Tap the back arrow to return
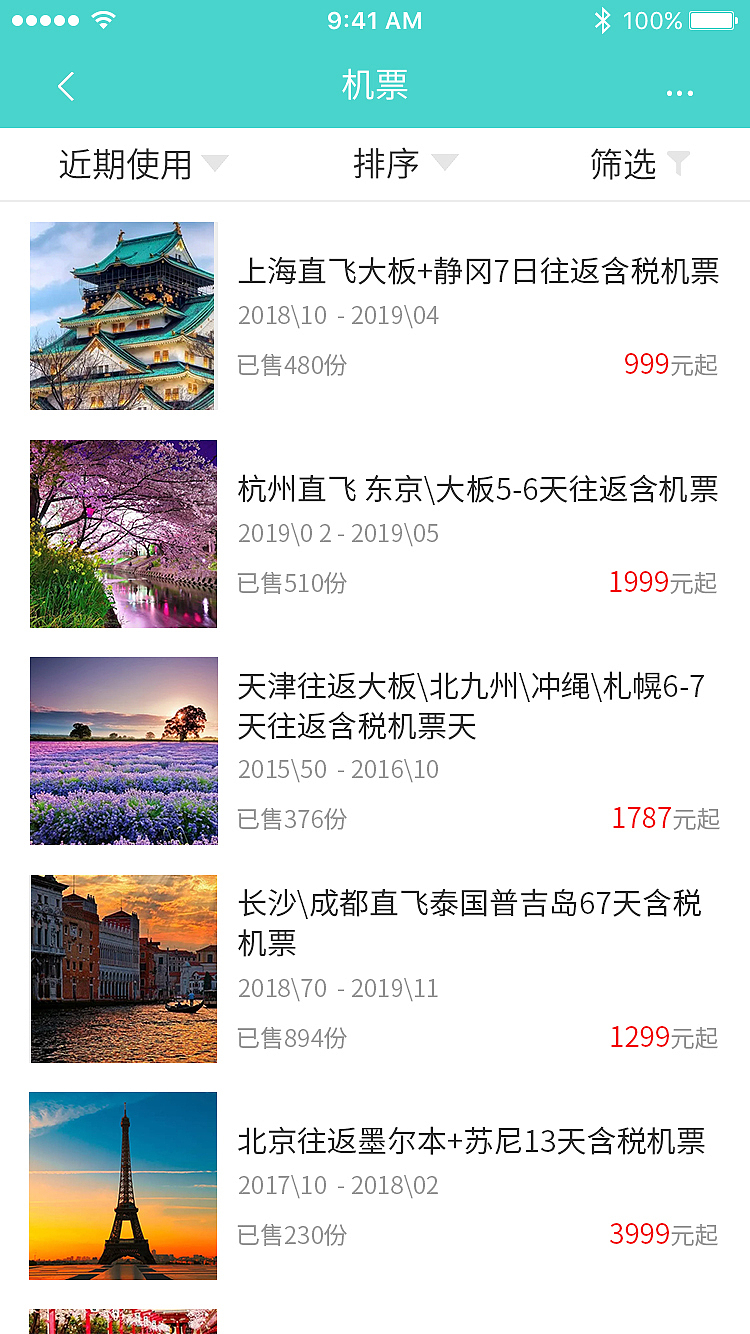The width and height of the screenshot is (750, 1334). [x=66, y=87]
